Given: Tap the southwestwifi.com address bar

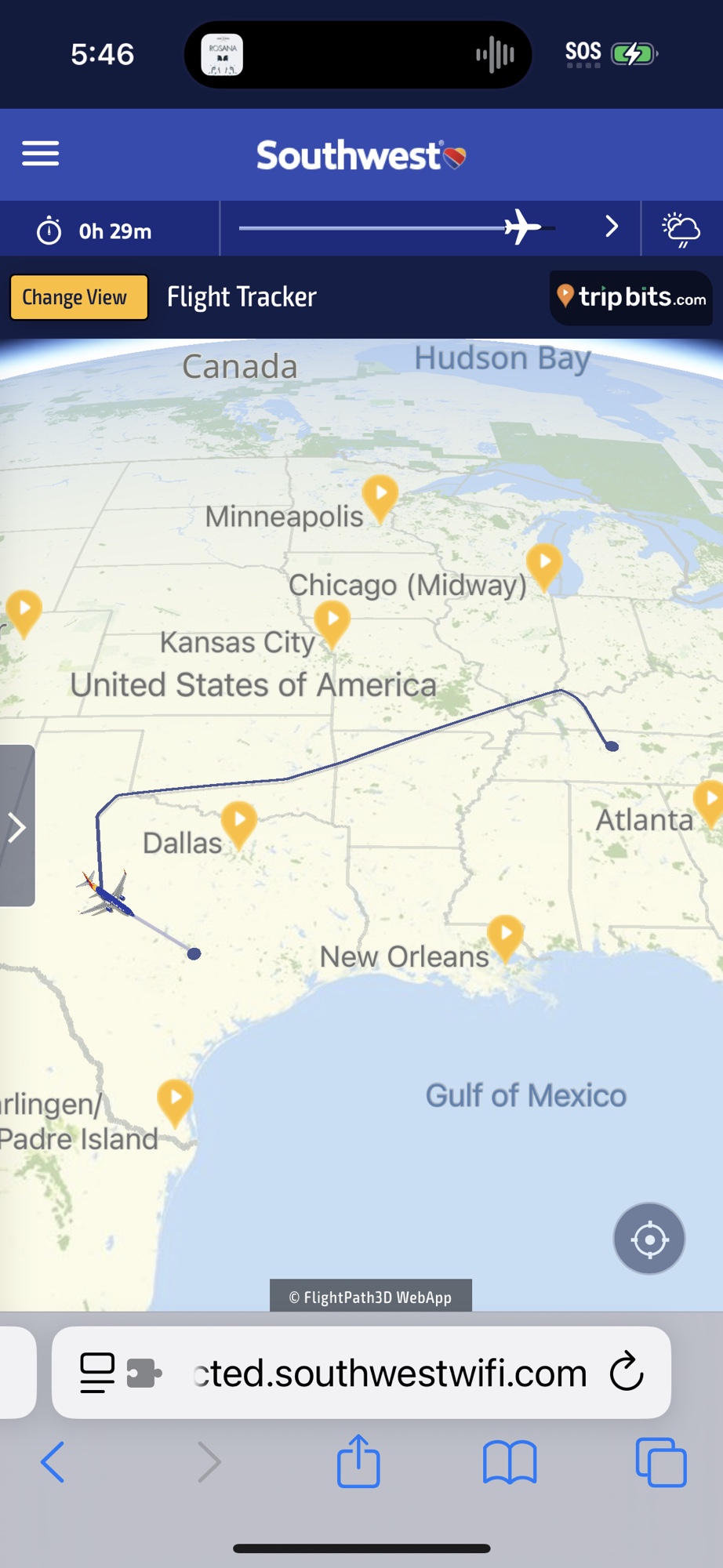Looking at the screenshot, I should [x=388, y=1373].
